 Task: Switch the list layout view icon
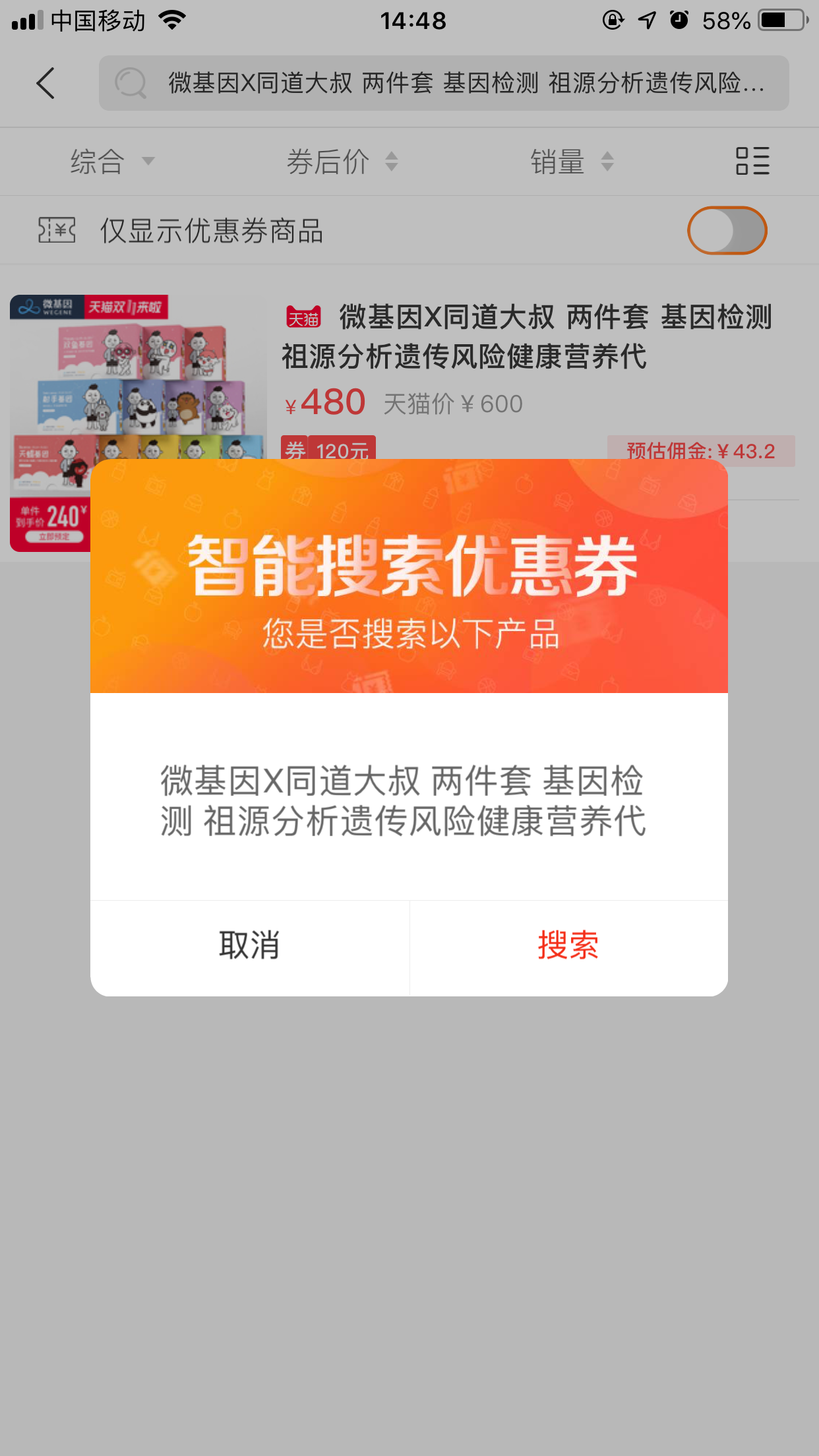pos(752,161)
